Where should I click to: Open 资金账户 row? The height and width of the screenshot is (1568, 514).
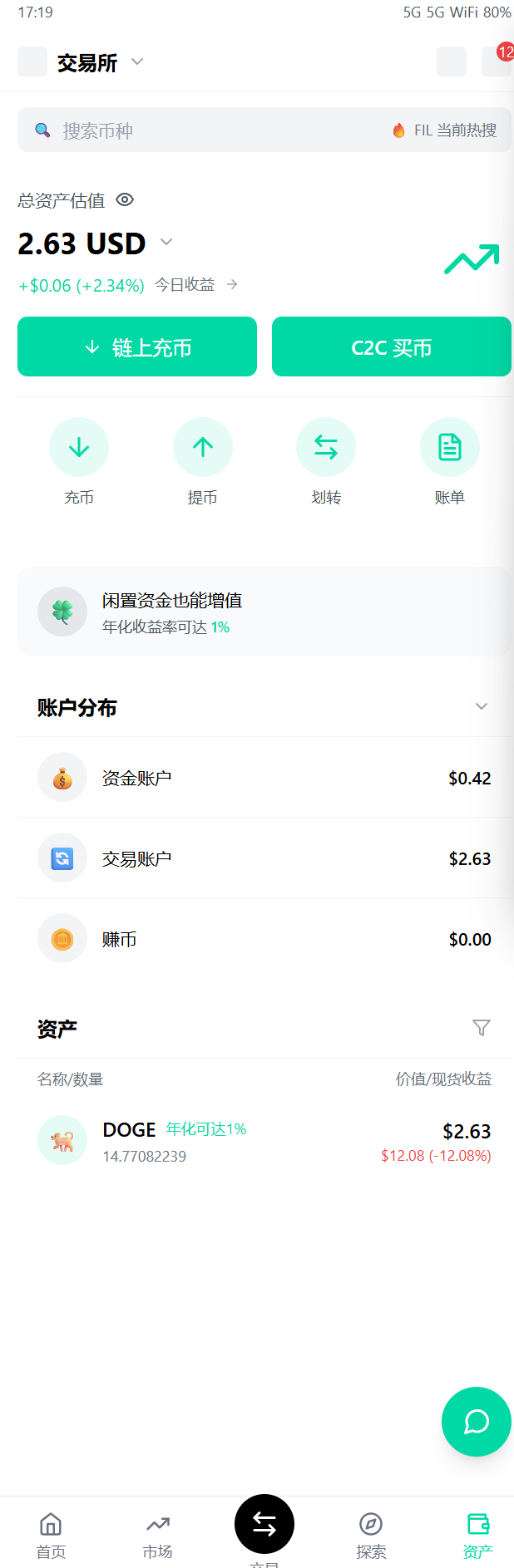click(264, 778)
